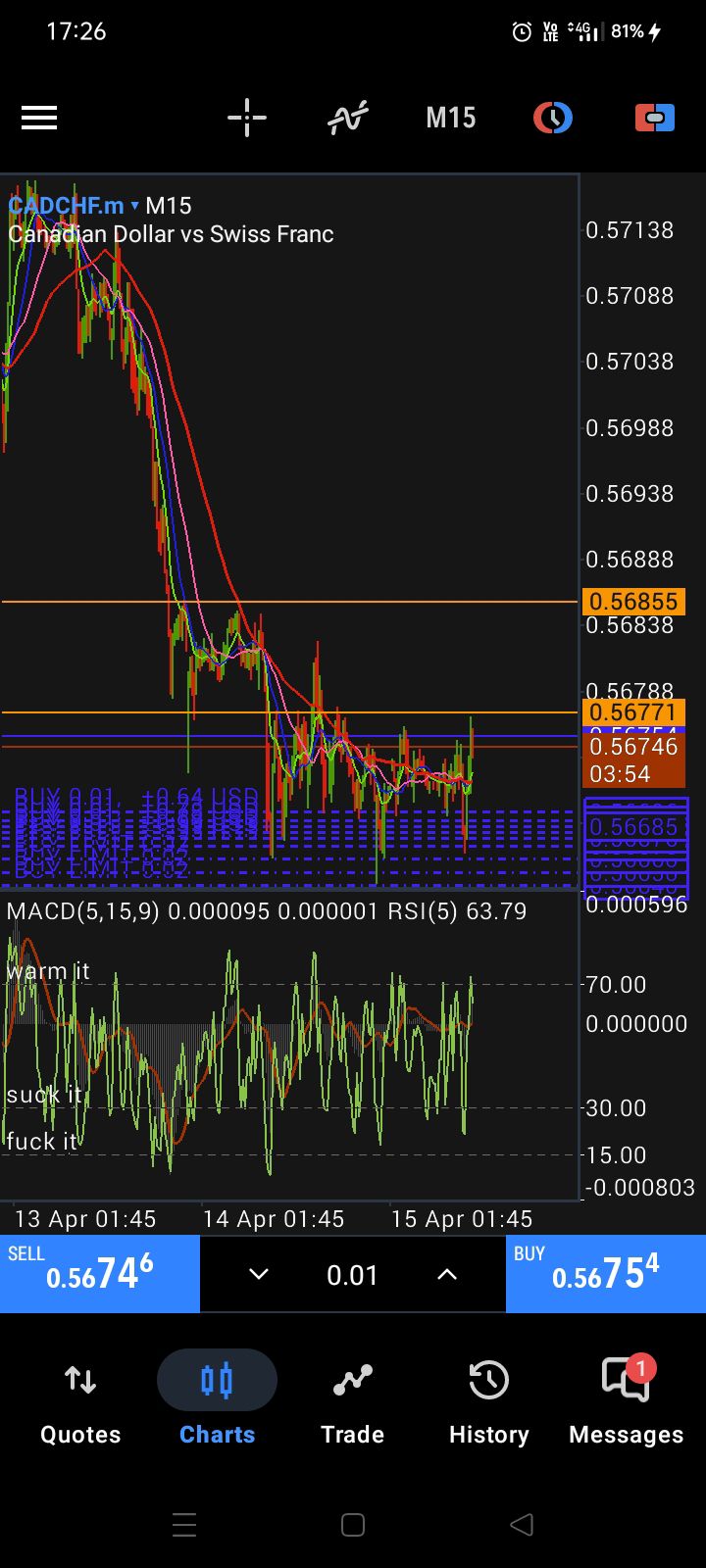Activate the crosshair tool

(x=247, y=119)
